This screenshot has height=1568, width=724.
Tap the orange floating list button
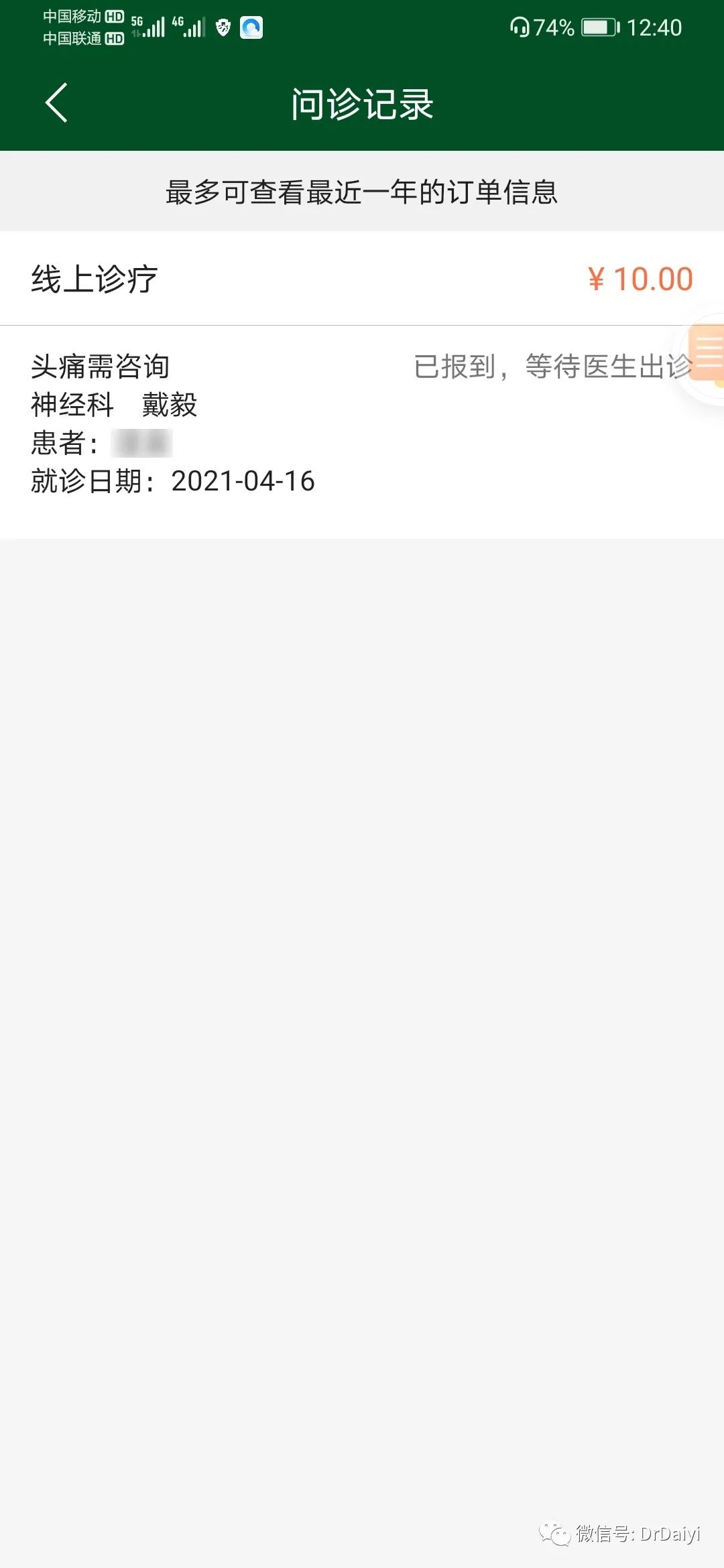pyautogui.click(x=707, y=353)
